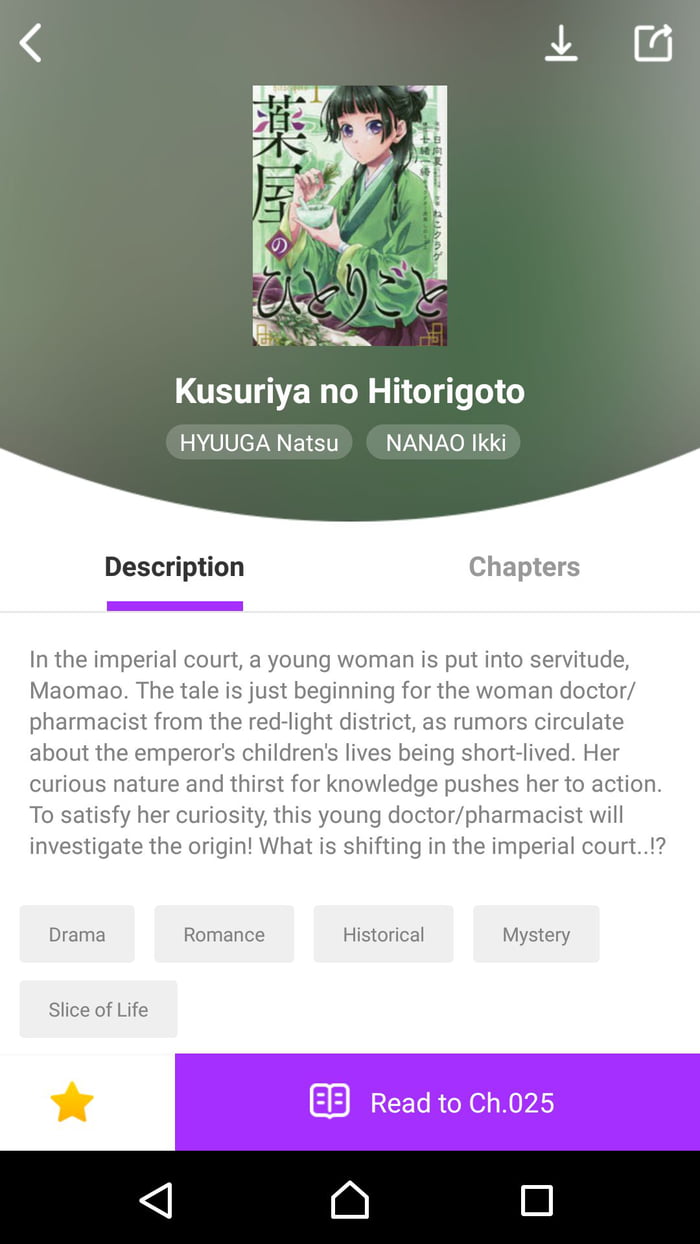Viewport: 700px width, 1244px height.
Task: Select the Description tab
Action: [x=175, y=567]
